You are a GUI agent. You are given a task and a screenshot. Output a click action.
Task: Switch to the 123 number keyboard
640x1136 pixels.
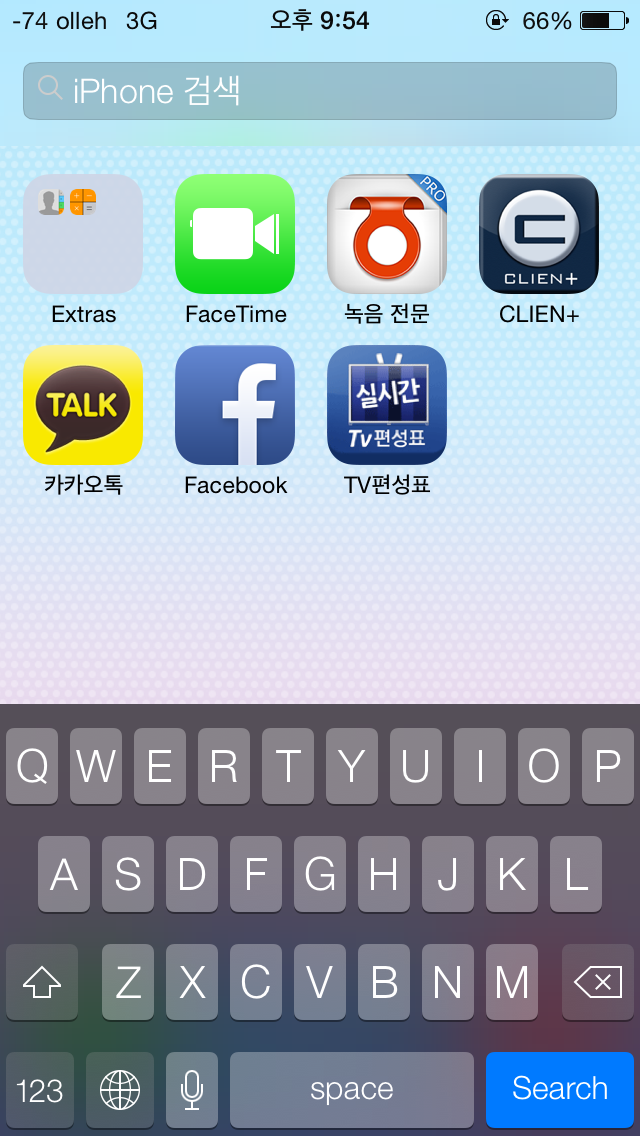click(40, 1089)
